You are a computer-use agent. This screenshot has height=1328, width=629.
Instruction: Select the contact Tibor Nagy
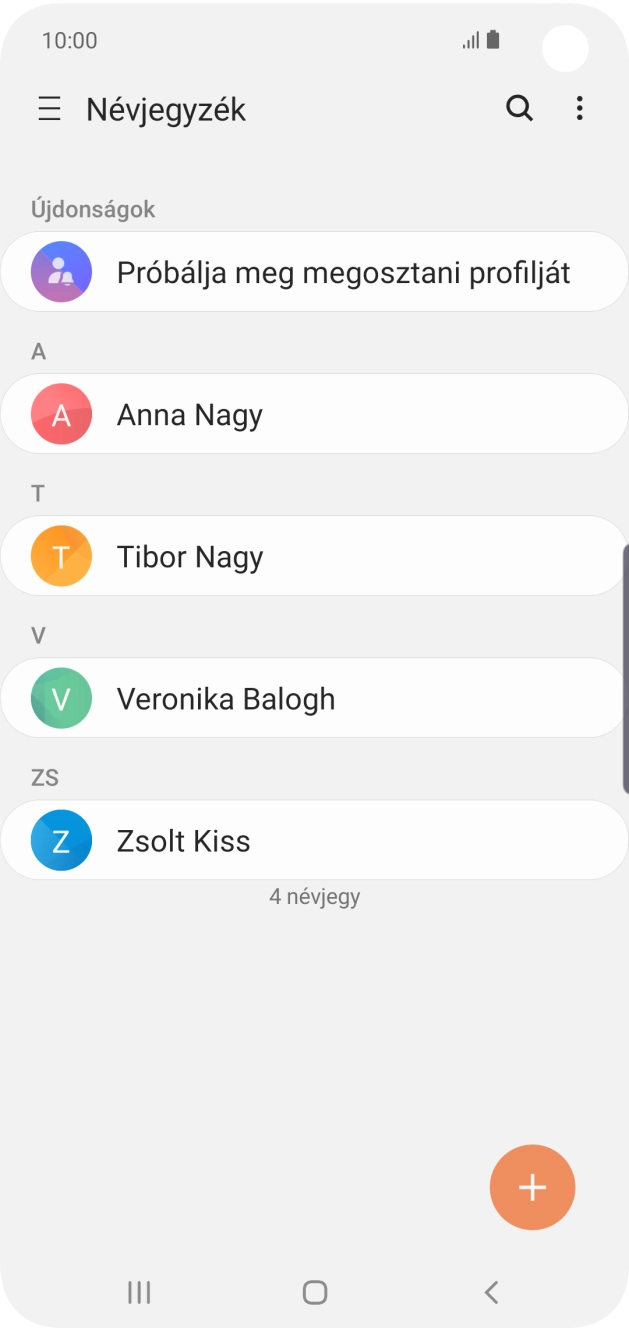[314, 556]
